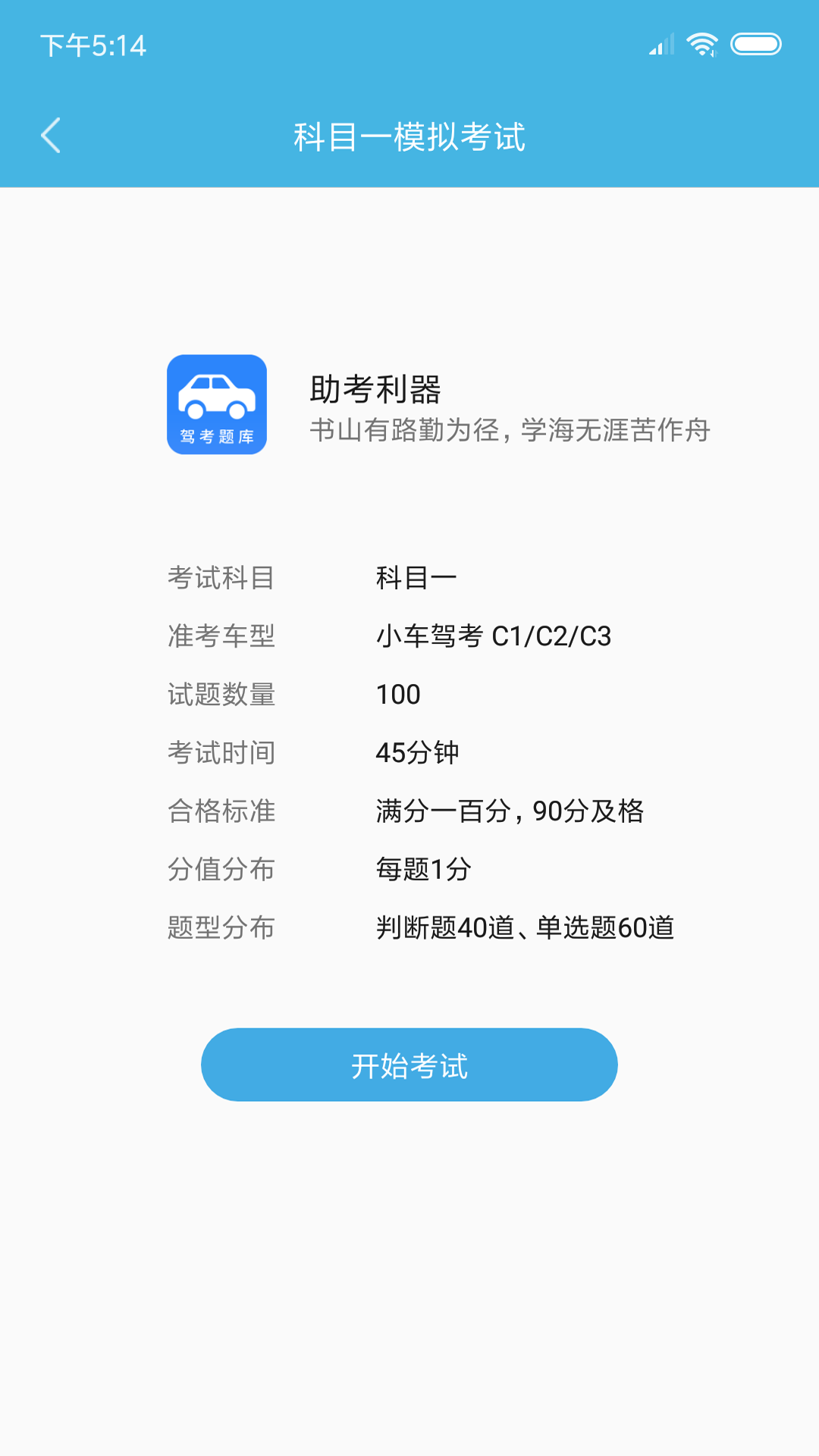The width and height of the screenshot is (819, 1456).
Task: Tap the 驾考题库 label on the app icon
Action: (x=218, y=434)
